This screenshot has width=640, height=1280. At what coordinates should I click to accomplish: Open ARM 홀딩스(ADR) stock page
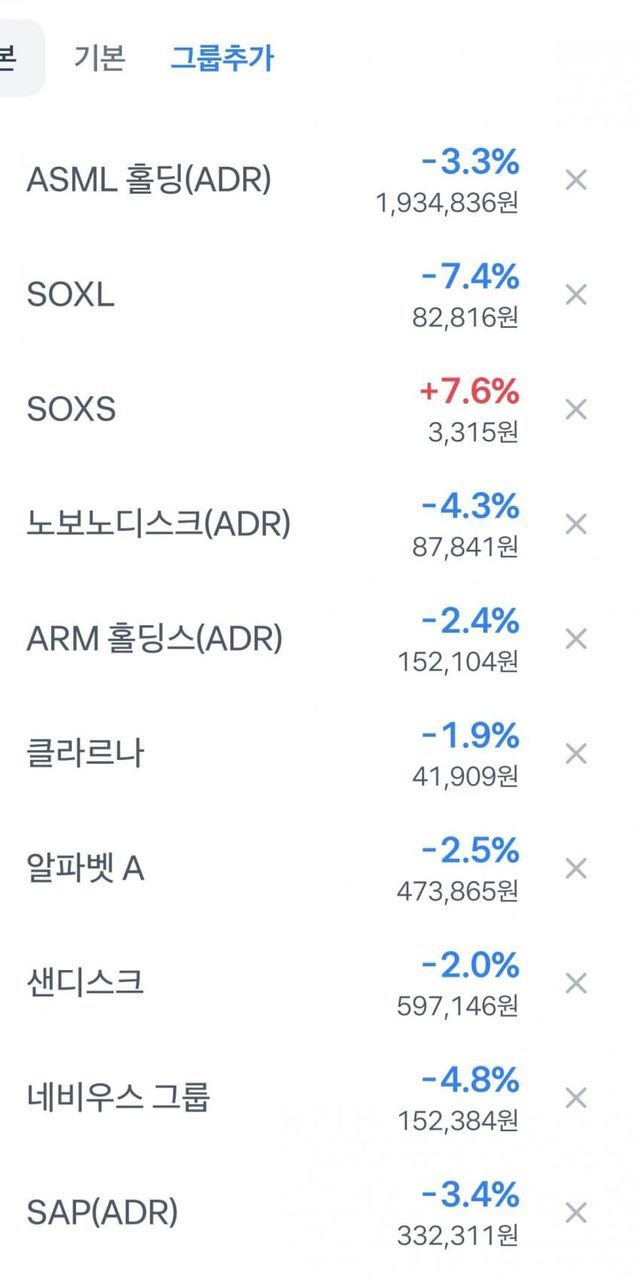click(154, 639)
